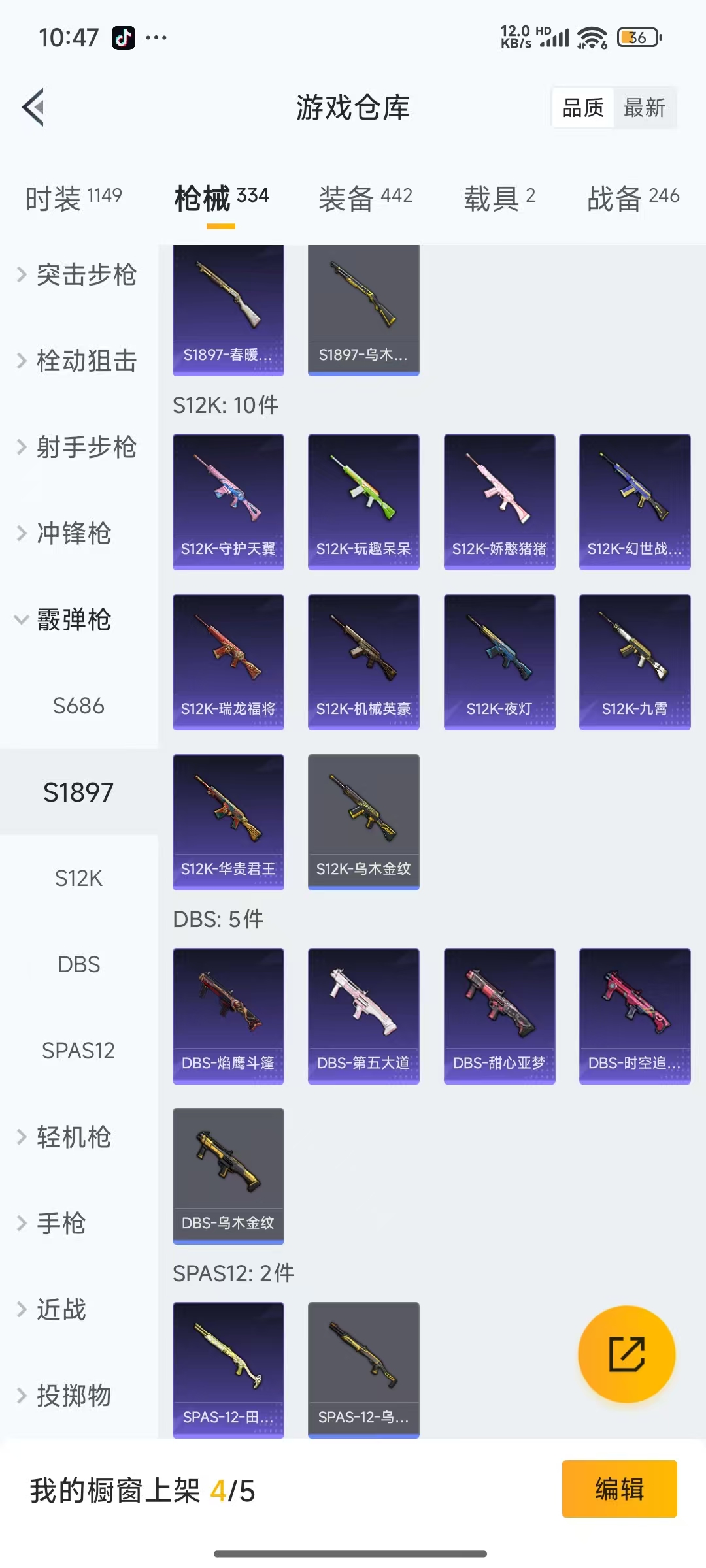Select SPAS12 in the sidebar
This screenshot has height=1568, width=706.
click(x=78, y=1051)
